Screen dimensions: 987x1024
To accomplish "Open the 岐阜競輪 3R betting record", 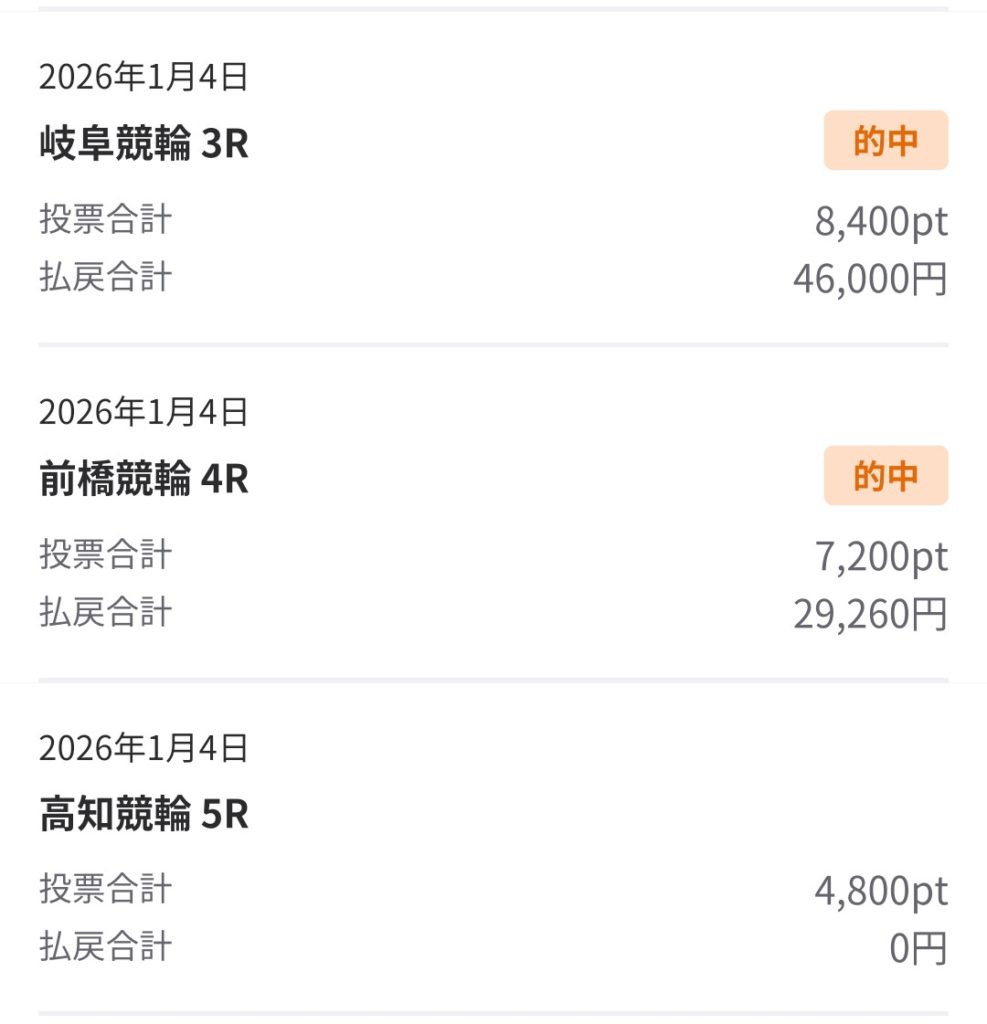I will click(x=144, y=145).
